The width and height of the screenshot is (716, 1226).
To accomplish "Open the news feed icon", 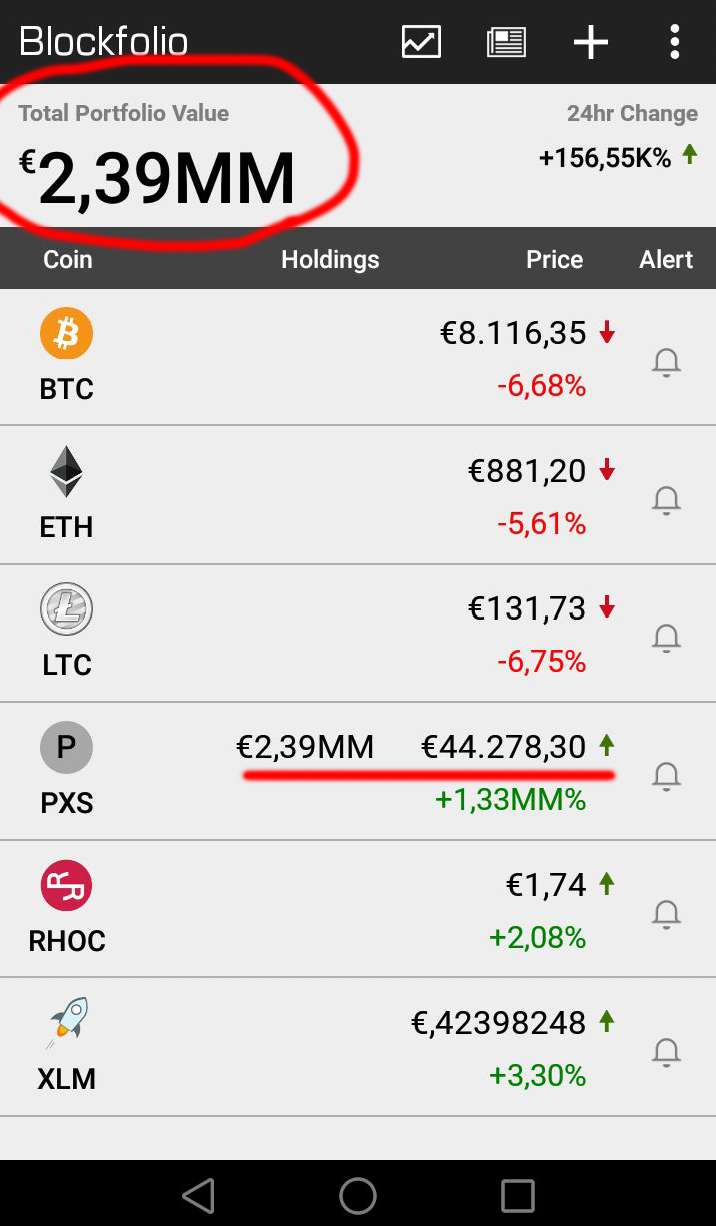I will (506, 42).
